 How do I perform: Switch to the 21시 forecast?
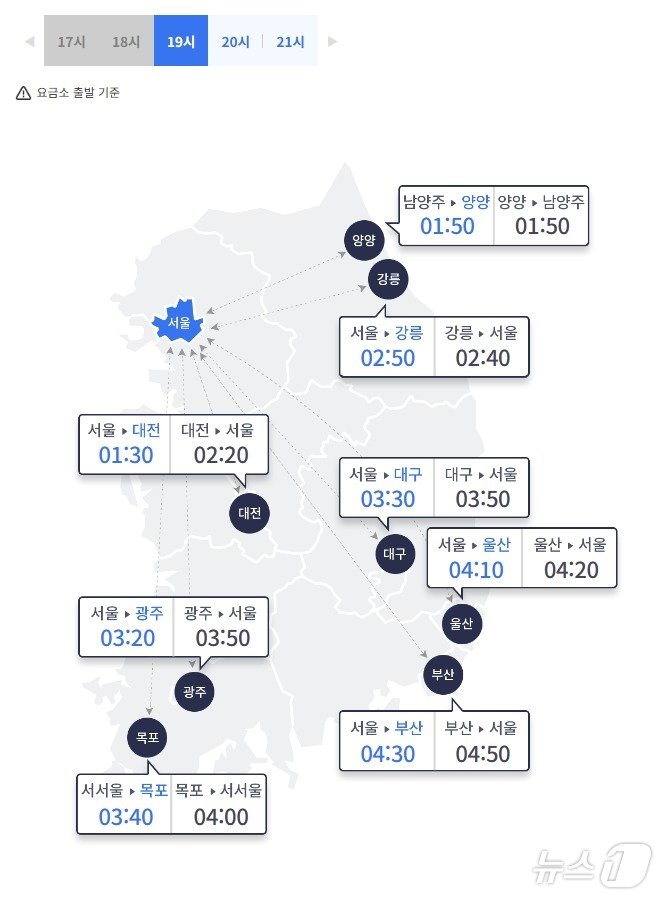pyautogui.click(x=291, y=41)
